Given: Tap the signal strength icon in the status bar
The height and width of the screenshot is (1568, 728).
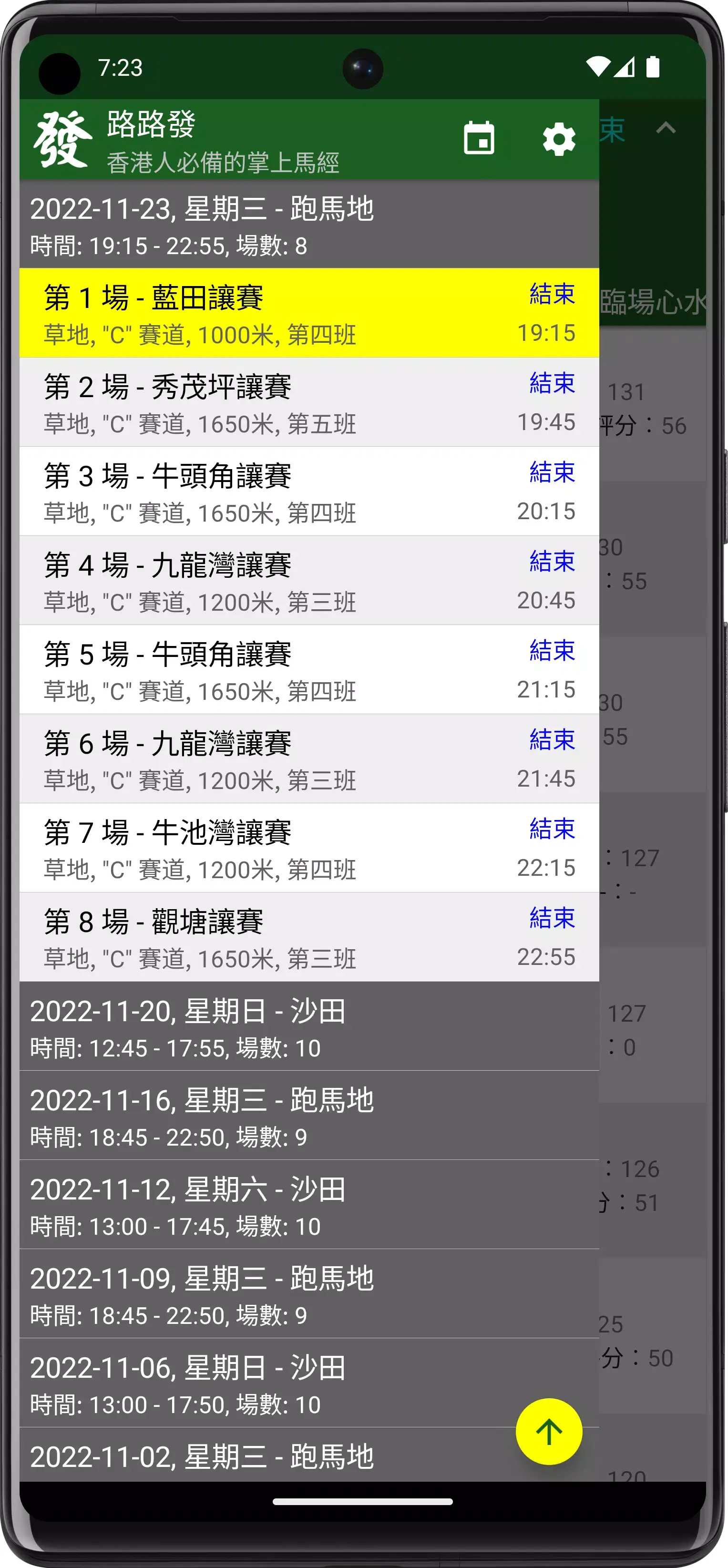Looking at the screenshot, I should coord(626,68).
